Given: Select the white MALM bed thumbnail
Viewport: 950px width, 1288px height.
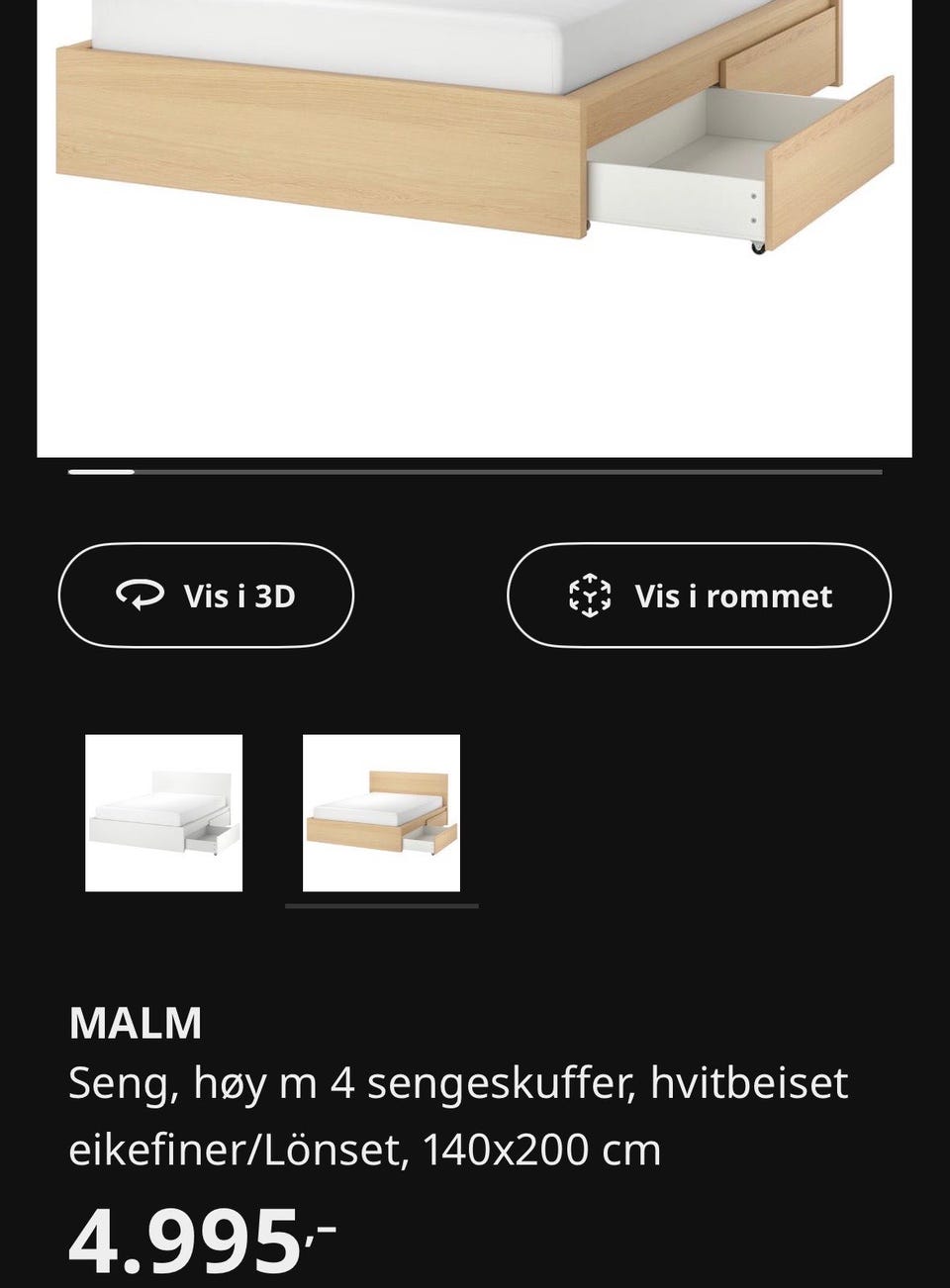Looking at the screenshot, I should [162, 814].
